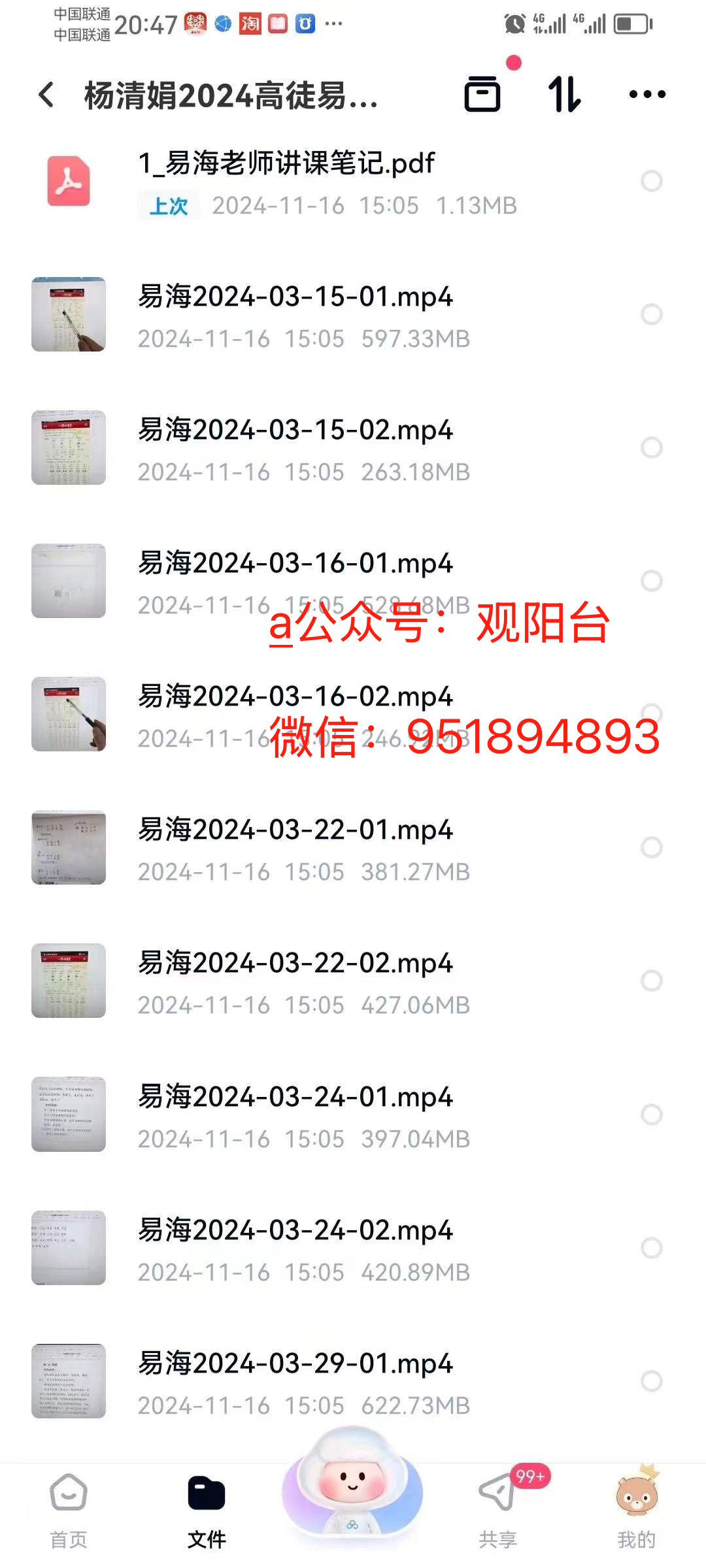Open video 易海2024-03-16-01.mp4
The image size is (706, 1568).
click(295, 564)
